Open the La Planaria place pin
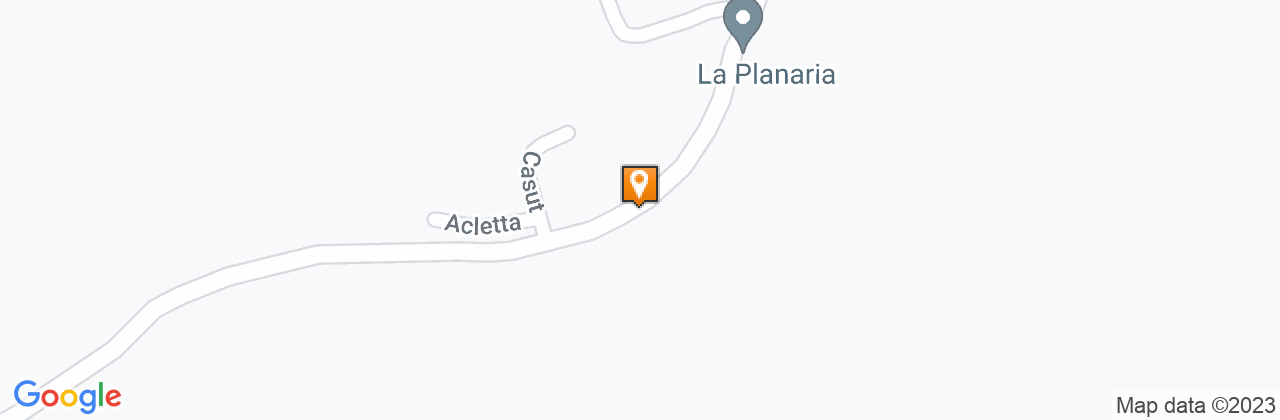The image size is (1280, 420). [x=743, y=22]
